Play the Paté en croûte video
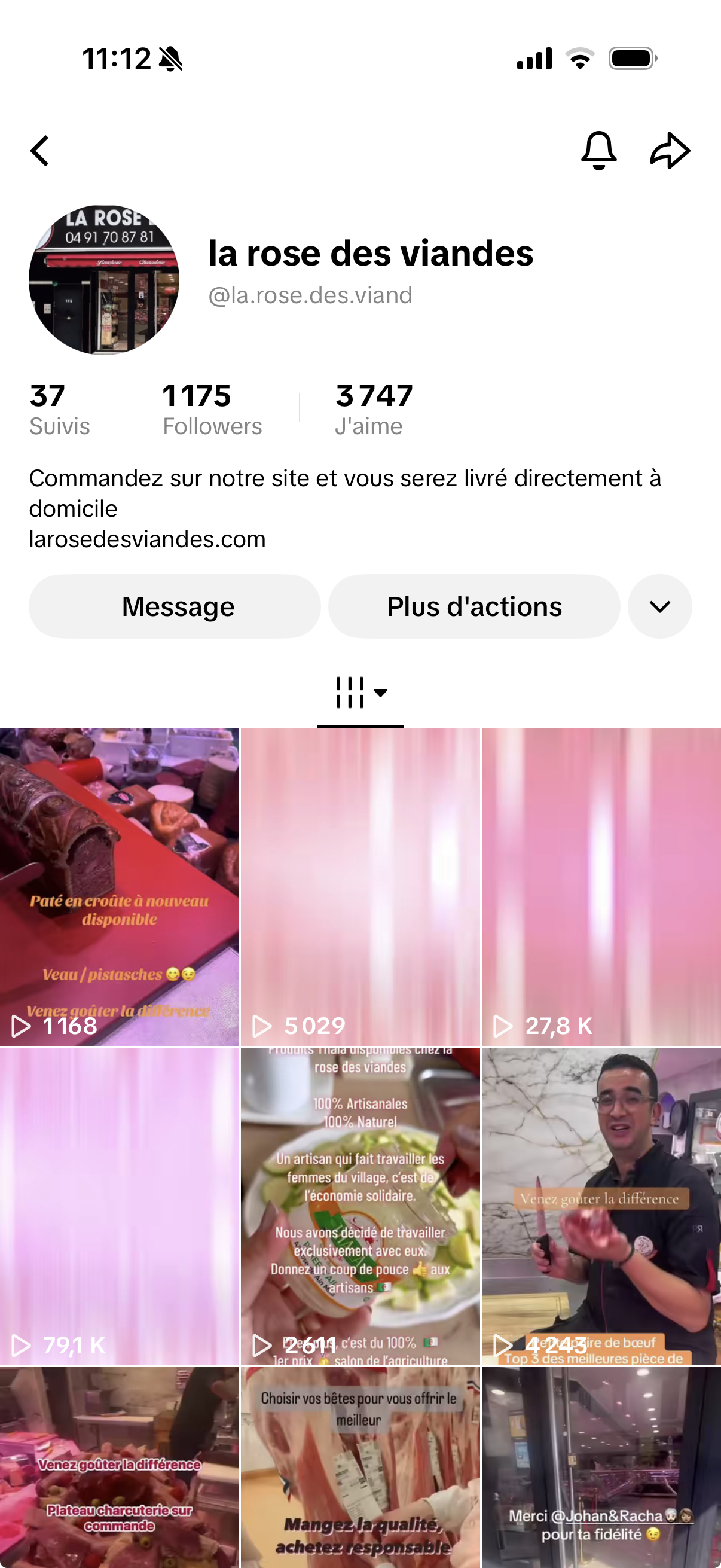This screenshot has height=1568, width=721. pos(119,886)
